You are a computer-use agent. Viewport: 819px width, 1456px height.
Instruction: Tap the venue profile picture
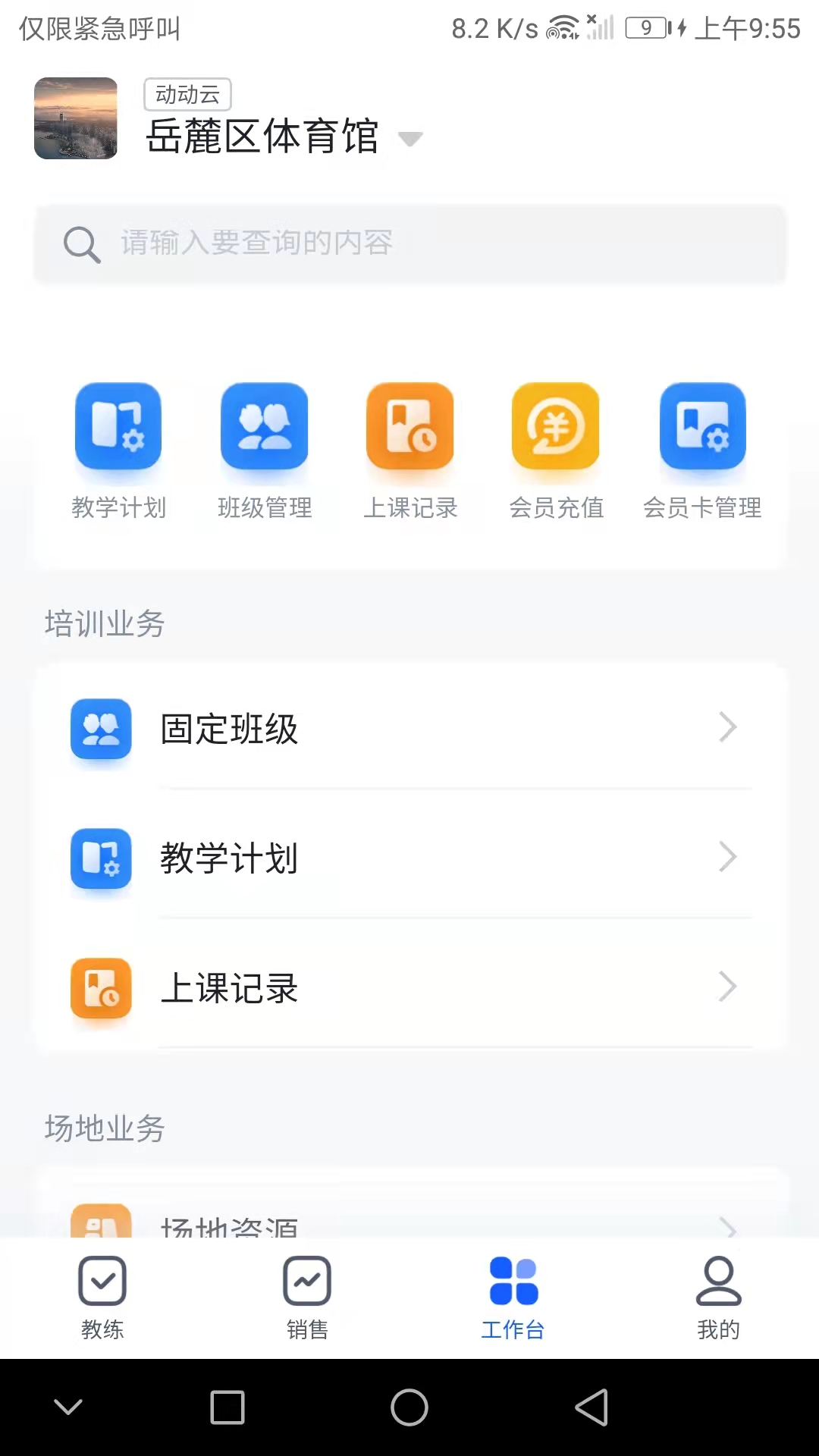coord(76,118)
